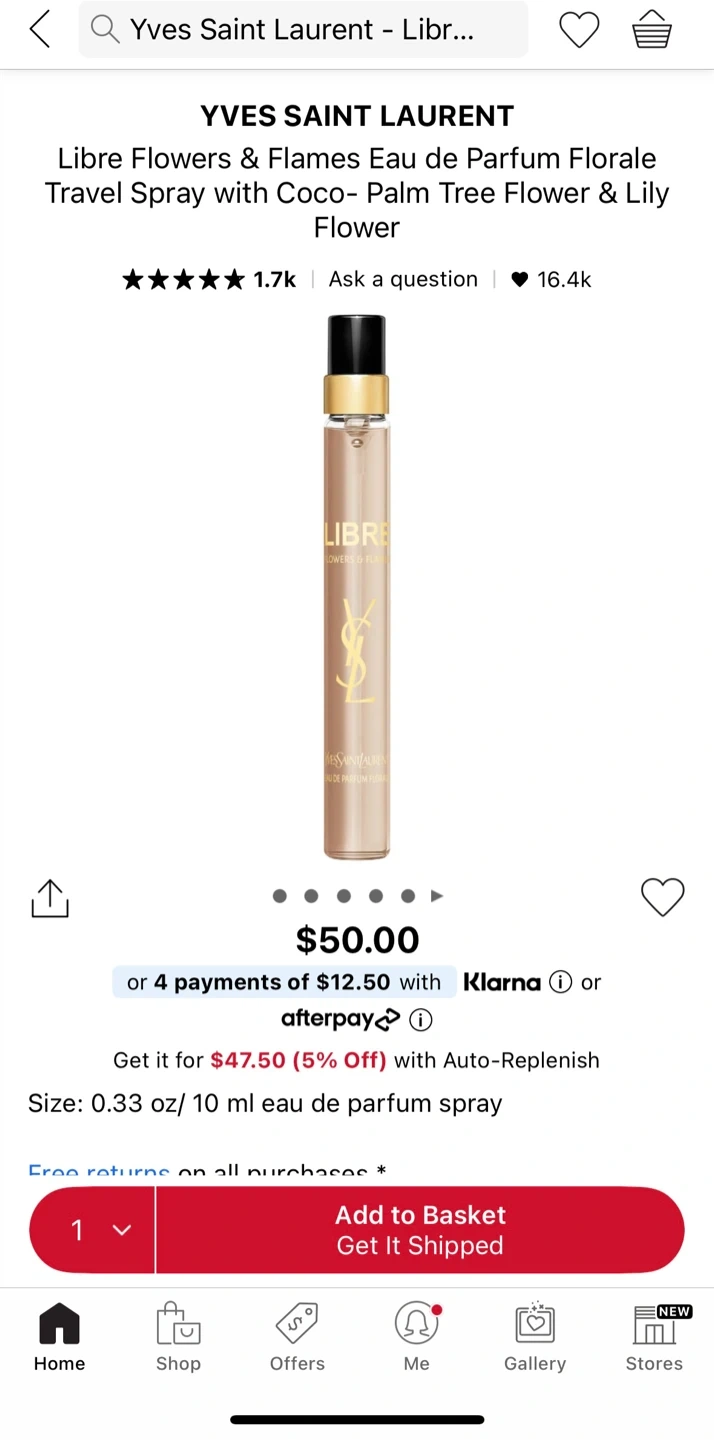Open Afterpay info icon
The image size is (714, 1440).
(421, 1020)
